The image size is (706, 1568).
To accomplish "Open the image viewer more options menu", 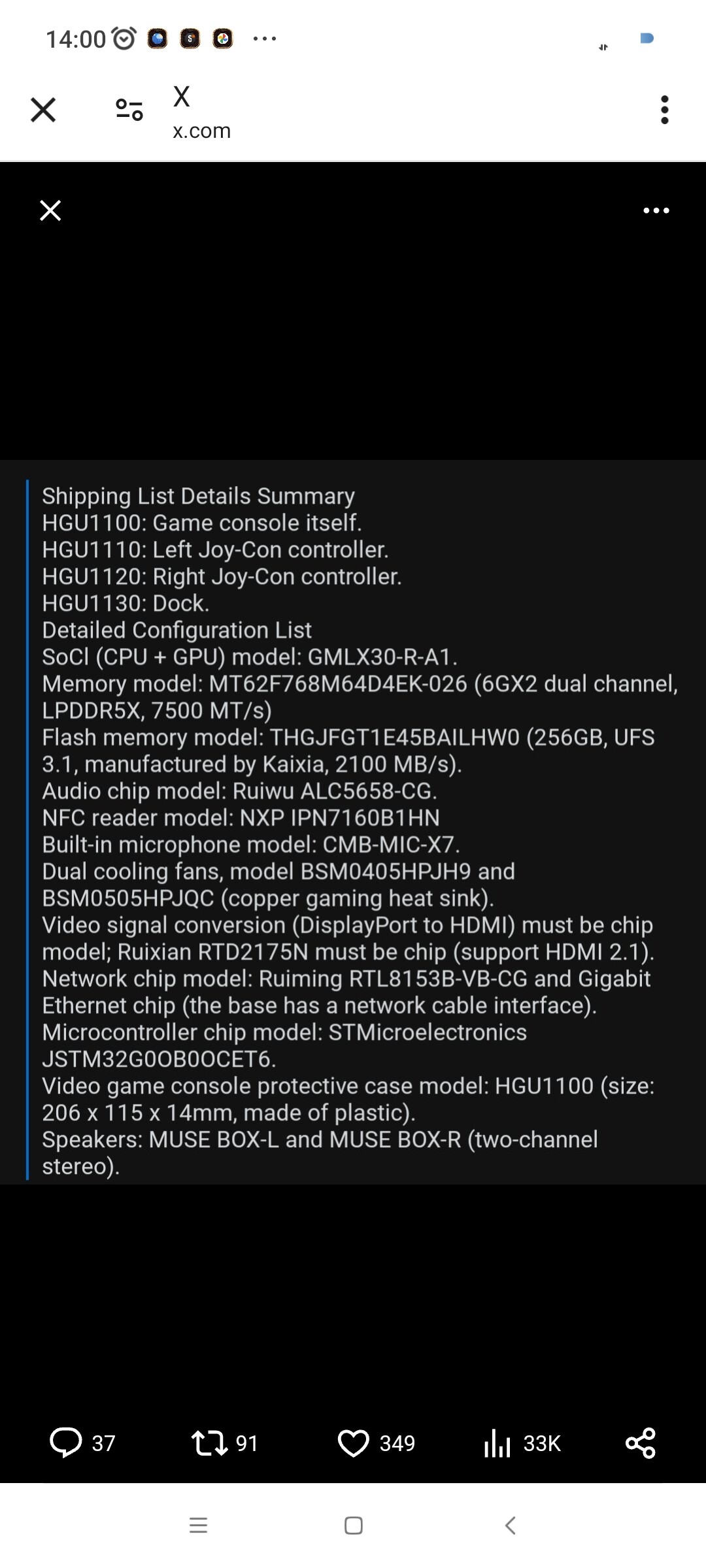I will (x=656, y=210).
